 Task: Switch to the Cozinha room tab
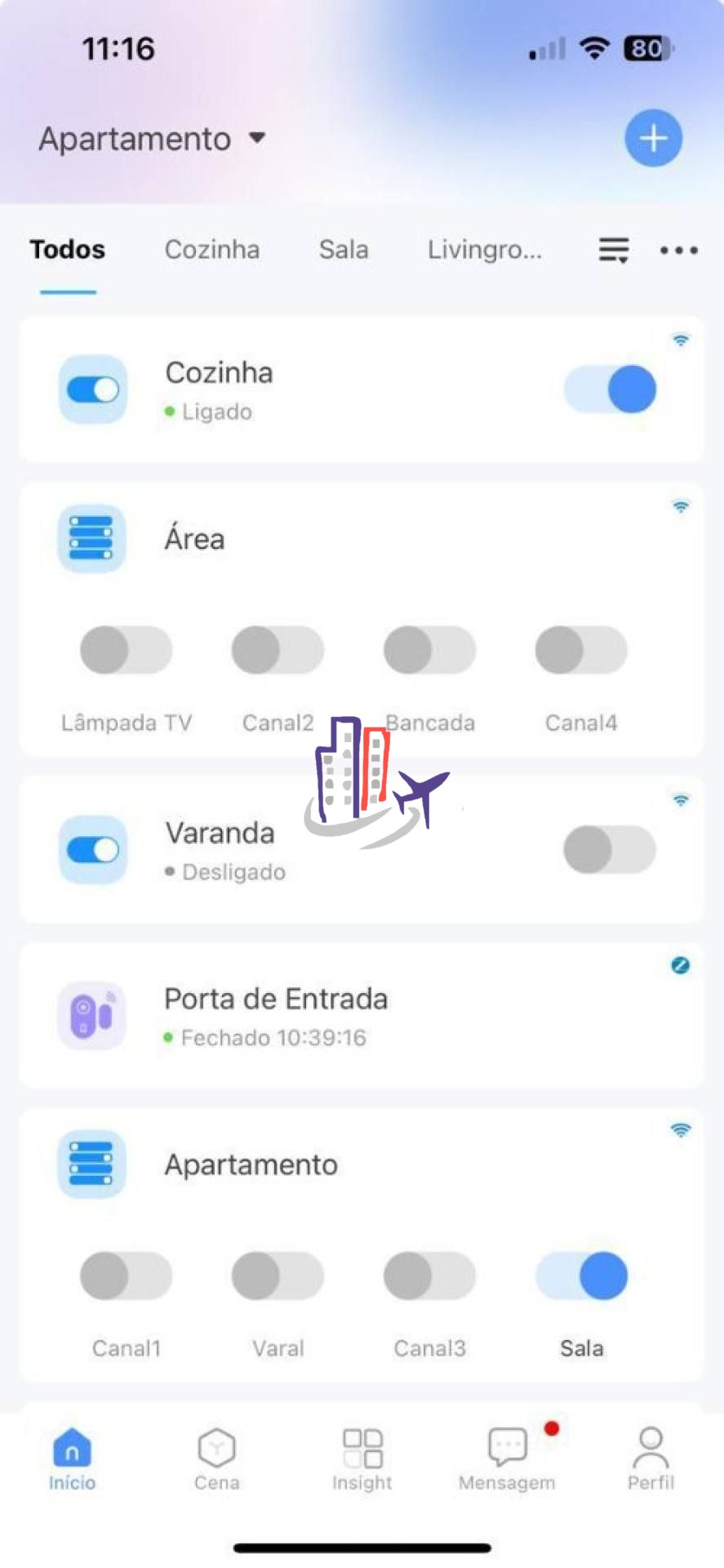212,249
